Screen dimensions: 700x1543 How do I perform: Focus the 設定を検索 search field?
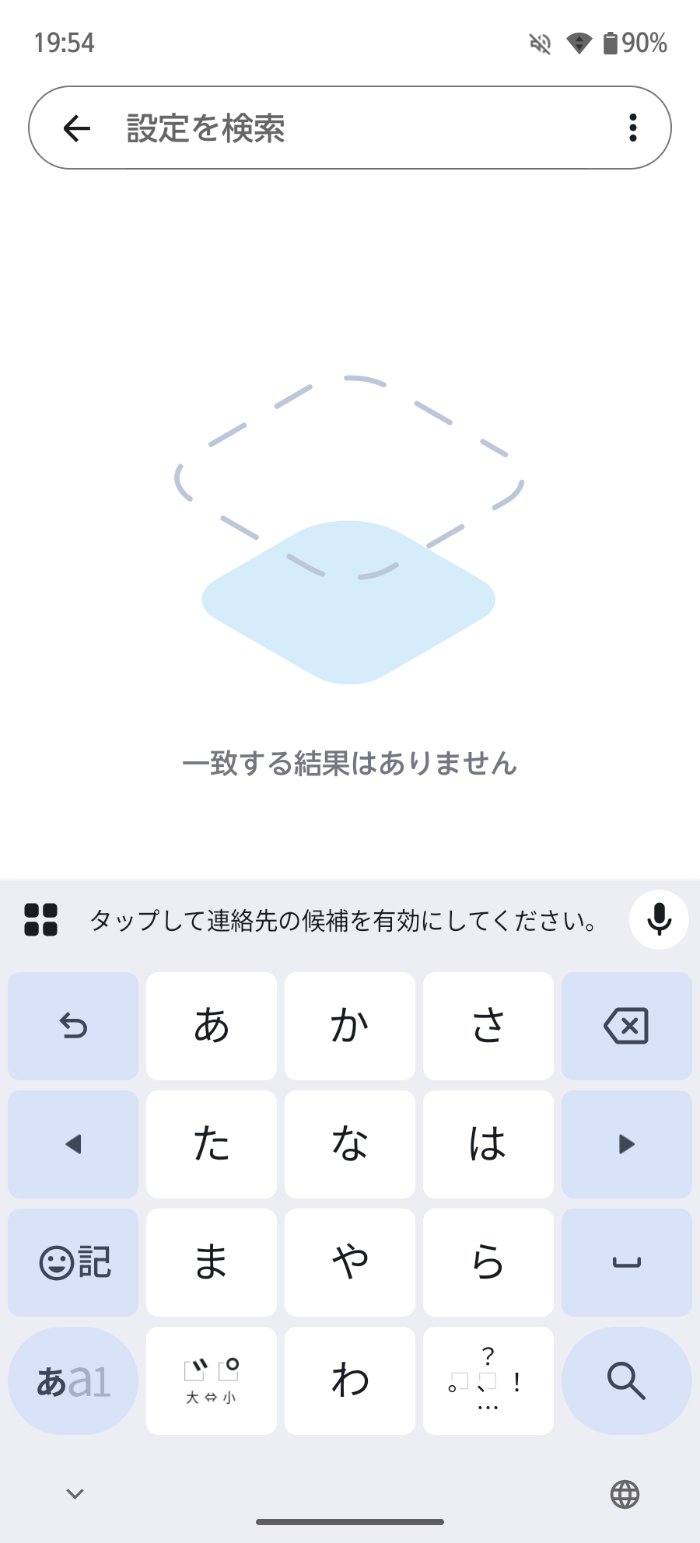(x=350, y=128)
